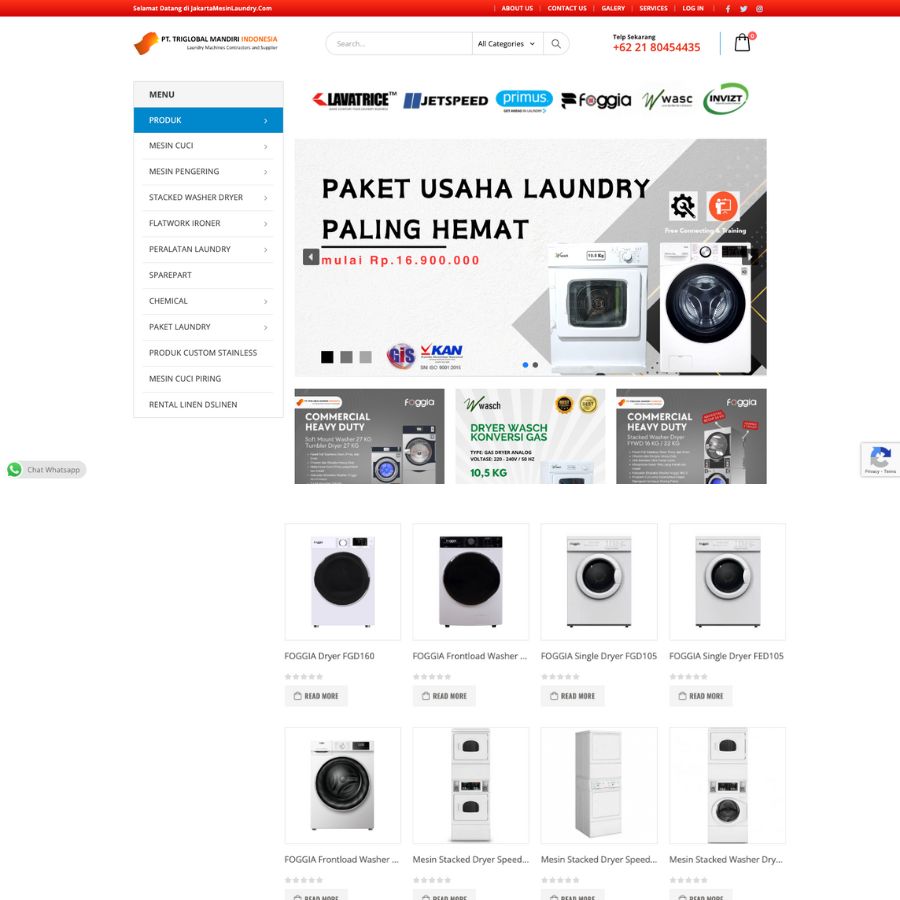The height and width of the screenshot is (900, 900).
Task: Open the About Us link
Action: pos(517,8)
